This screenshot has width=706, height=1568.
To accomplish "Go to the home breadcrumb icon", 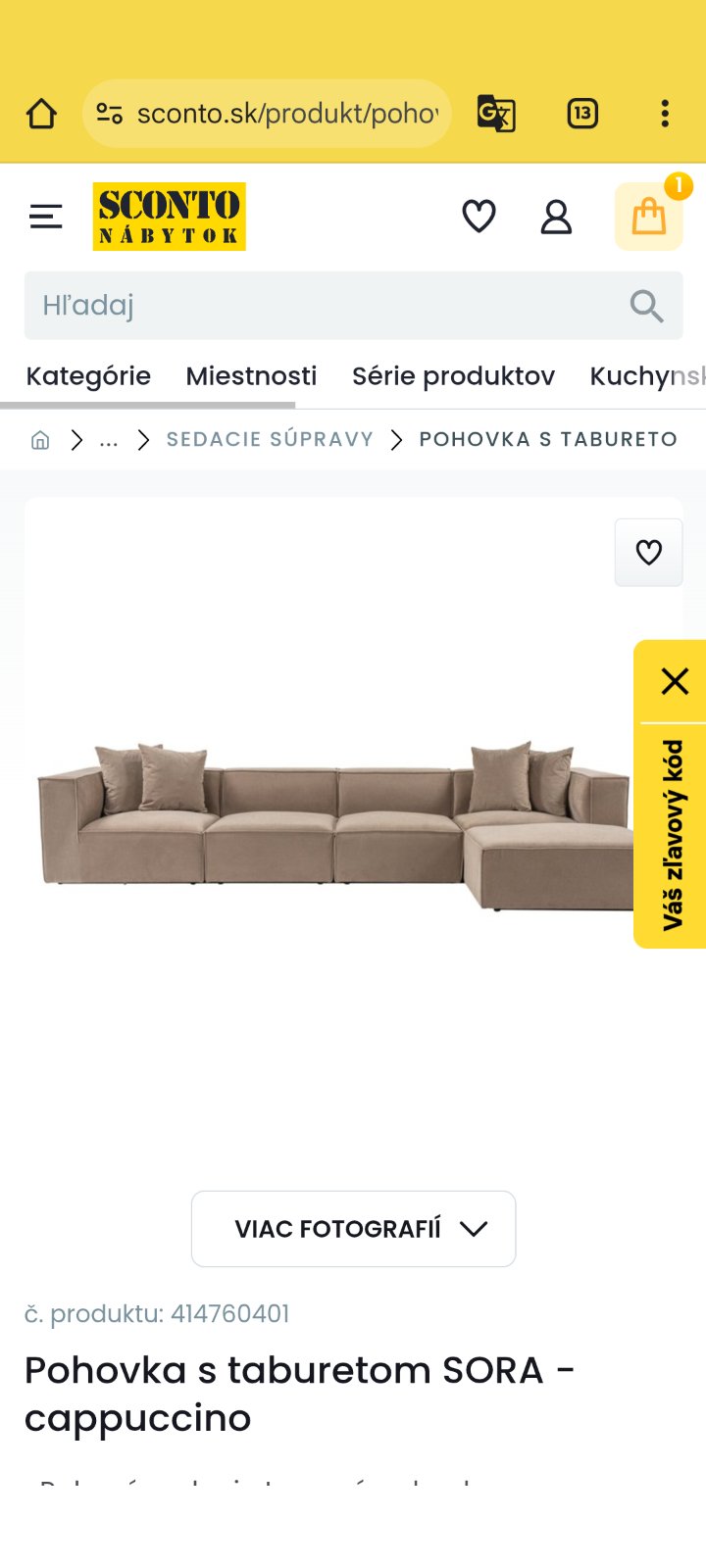I will tap(40, 440).
